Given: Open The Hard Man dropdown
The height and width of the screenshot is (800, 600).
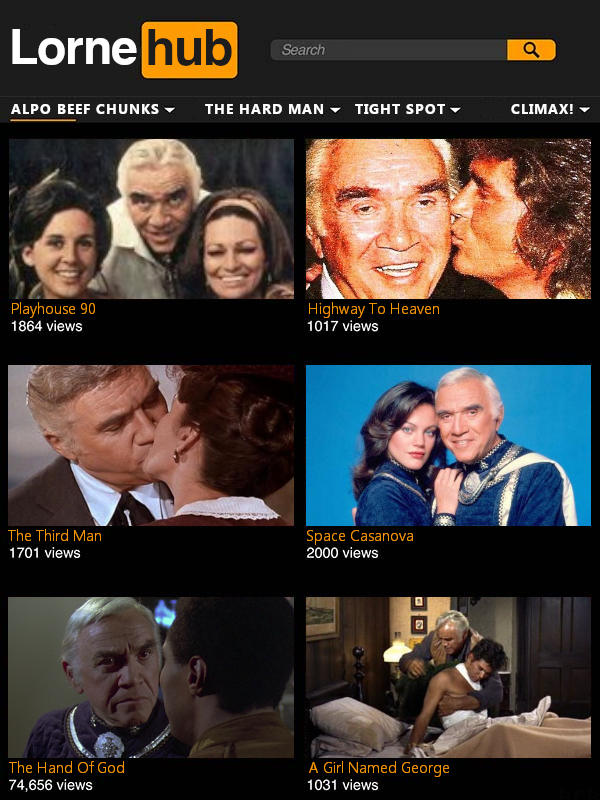Looking at the screenshot, I should click(x=272, y=109).
